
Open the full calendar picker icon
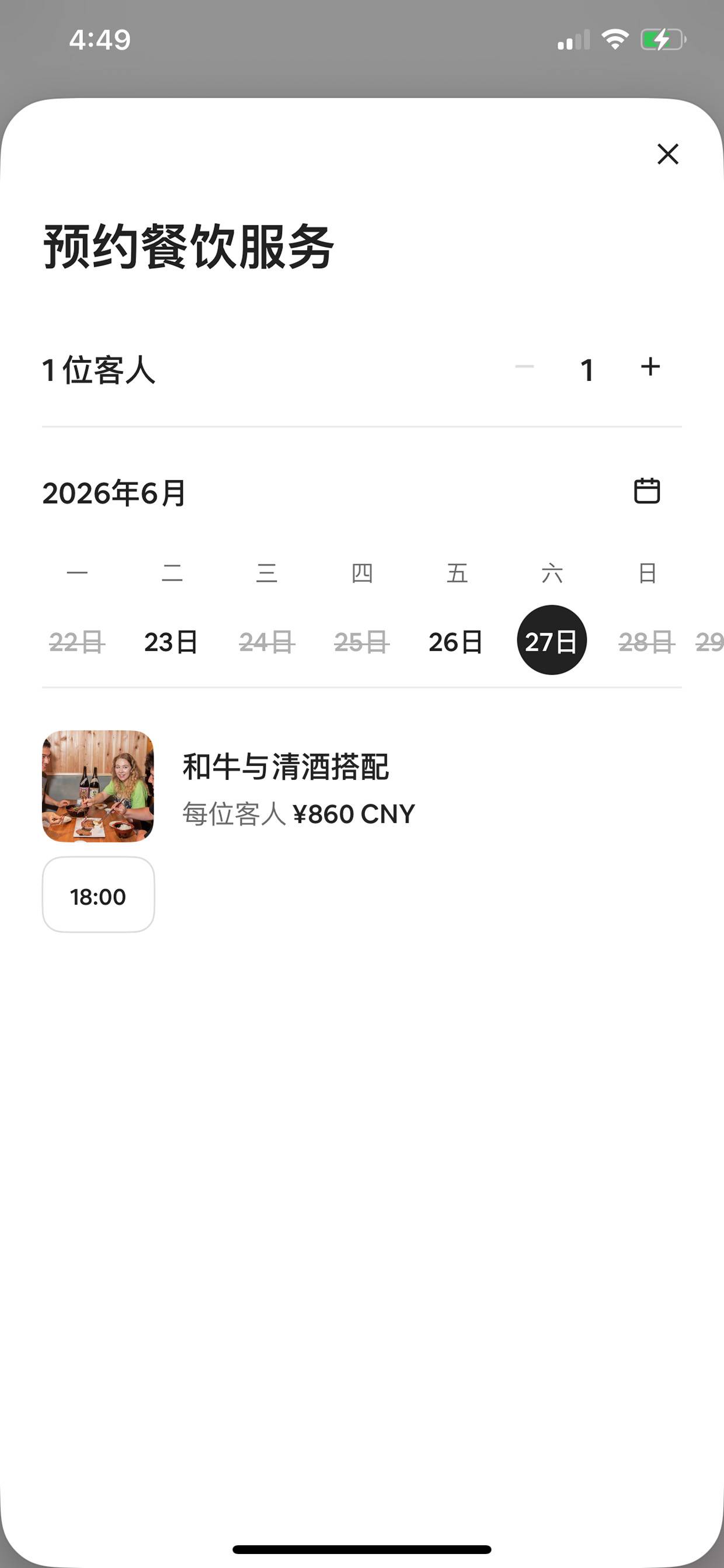(x=647, y=491)
